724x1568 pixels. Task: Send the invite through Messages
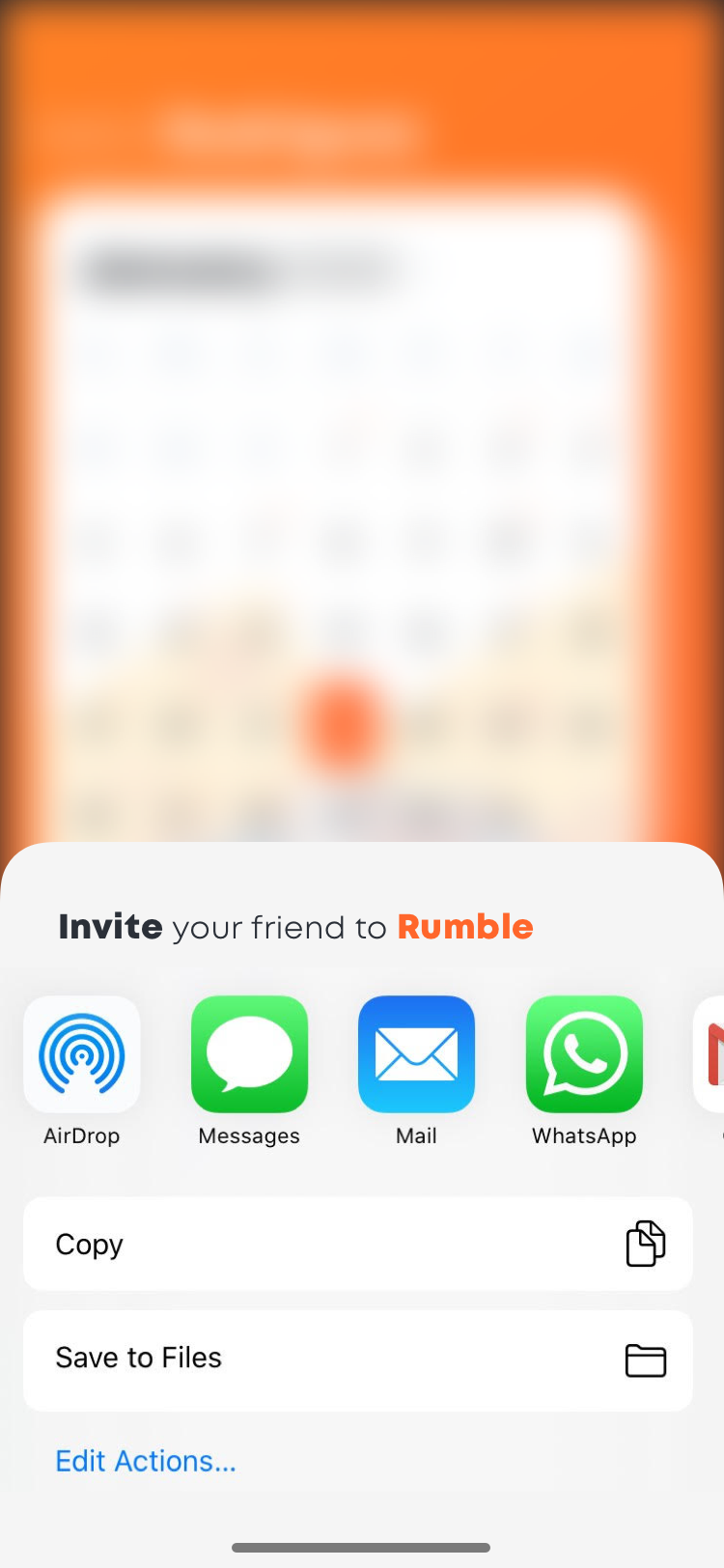point(249,1054)
